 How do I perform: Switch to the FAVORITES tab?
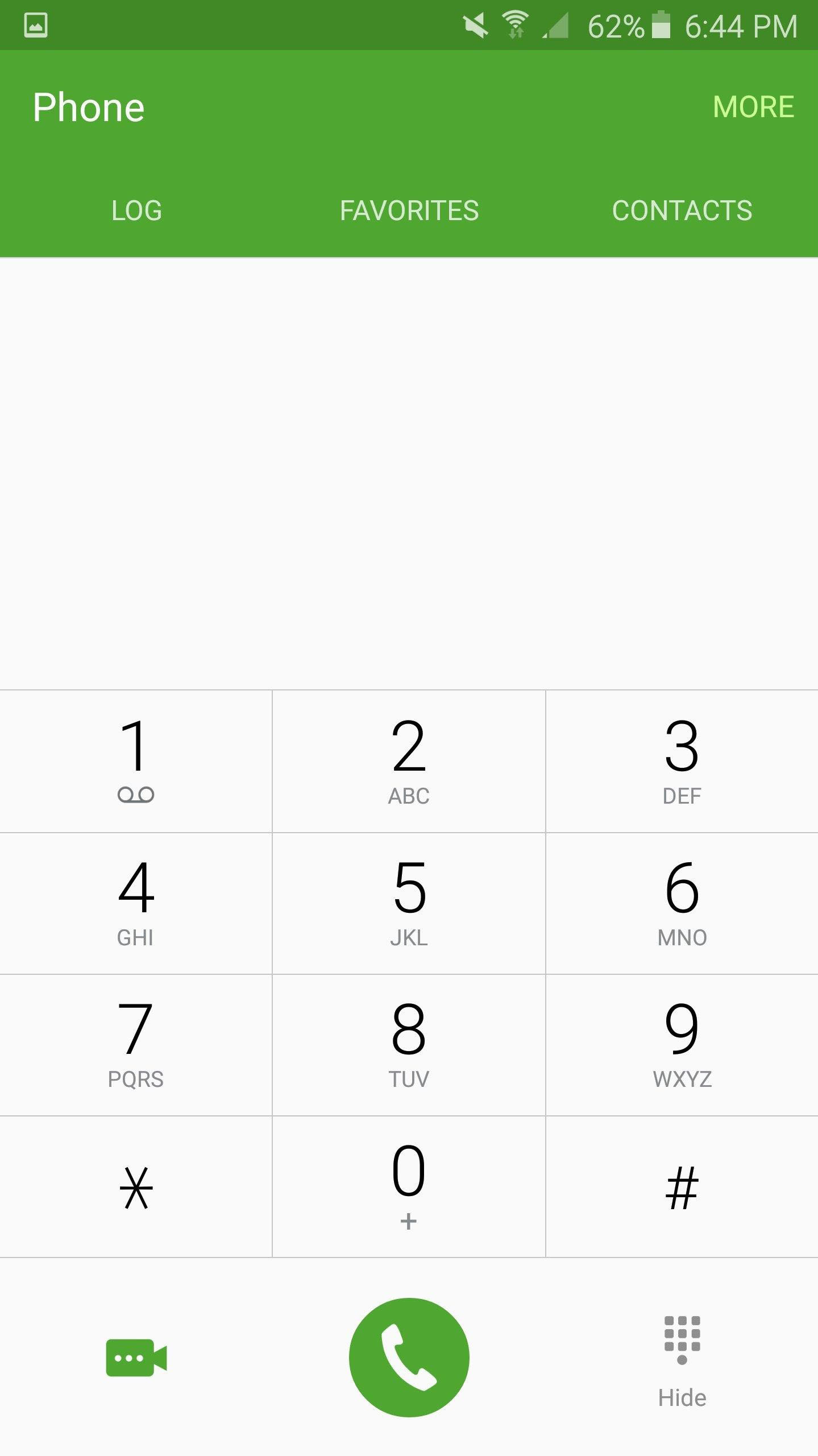409,210
